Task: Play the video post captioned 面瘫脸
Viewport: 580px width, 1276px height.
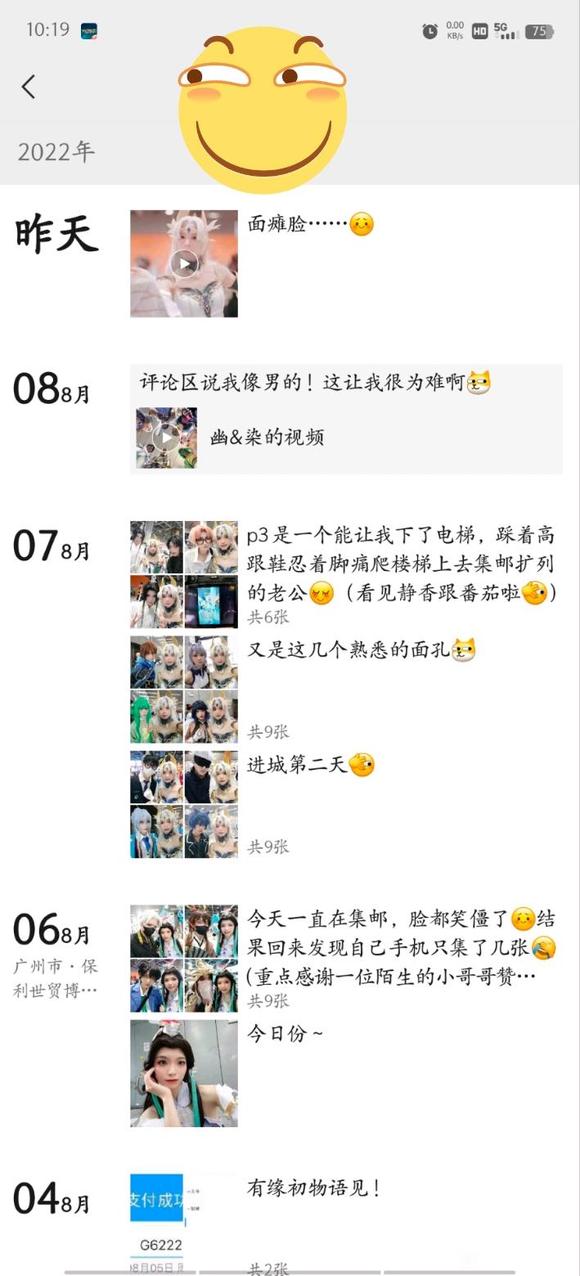Action: coord(184,263)
